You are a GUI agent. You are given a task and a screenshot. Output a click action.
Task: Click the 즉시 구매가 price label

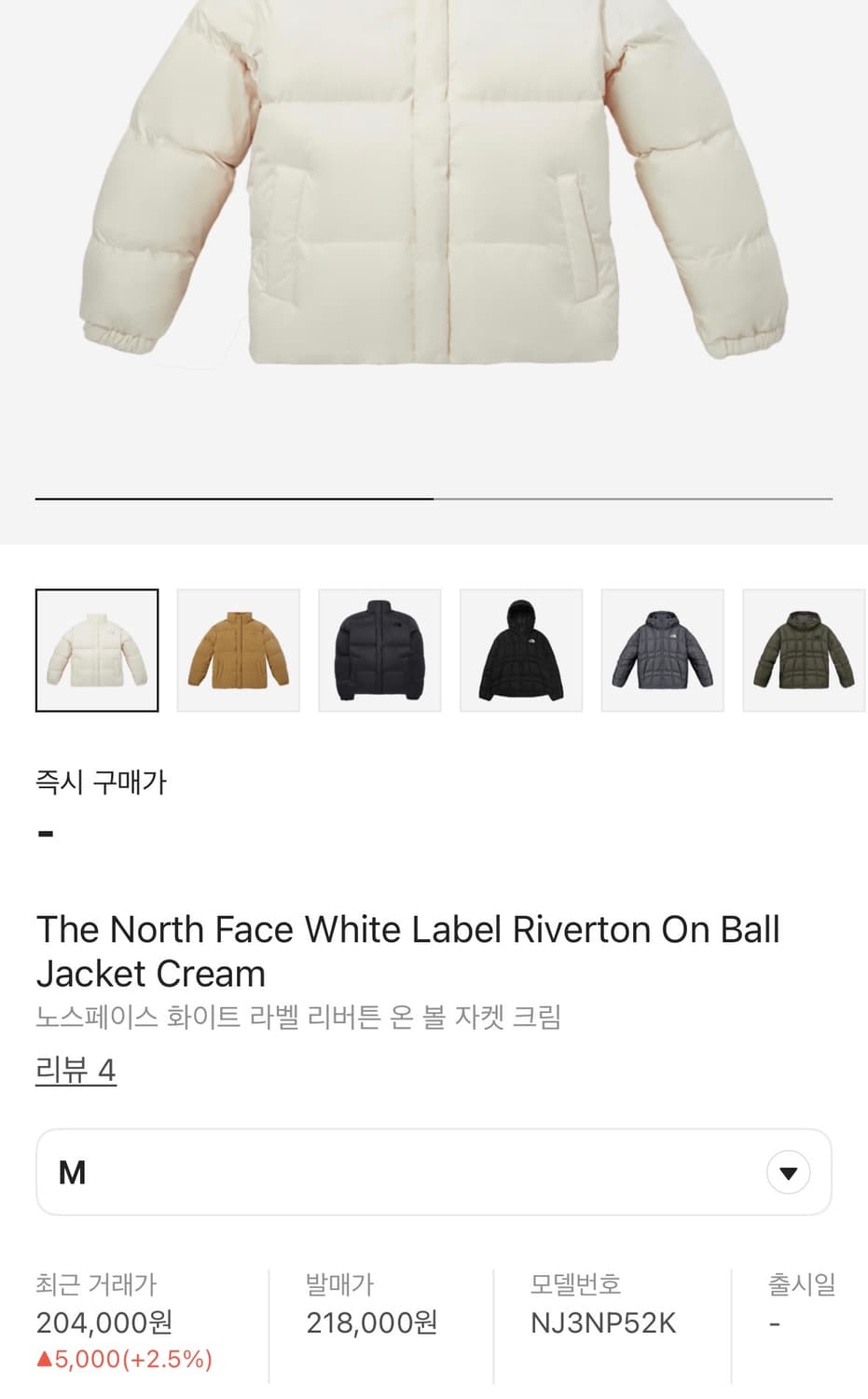pos(99,783)
